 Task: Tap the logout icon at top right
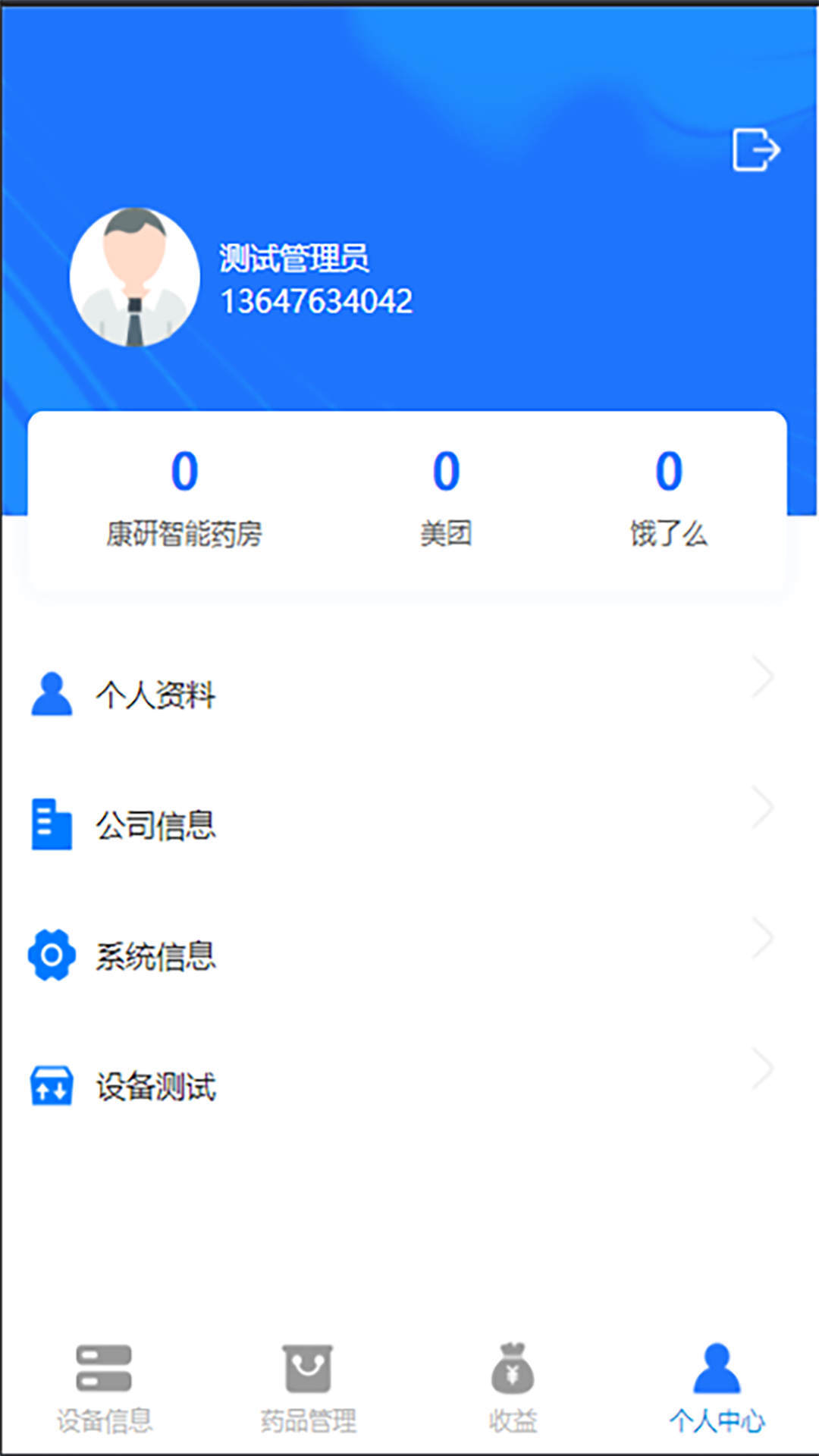pyautogui.click(x=757, y=149)
